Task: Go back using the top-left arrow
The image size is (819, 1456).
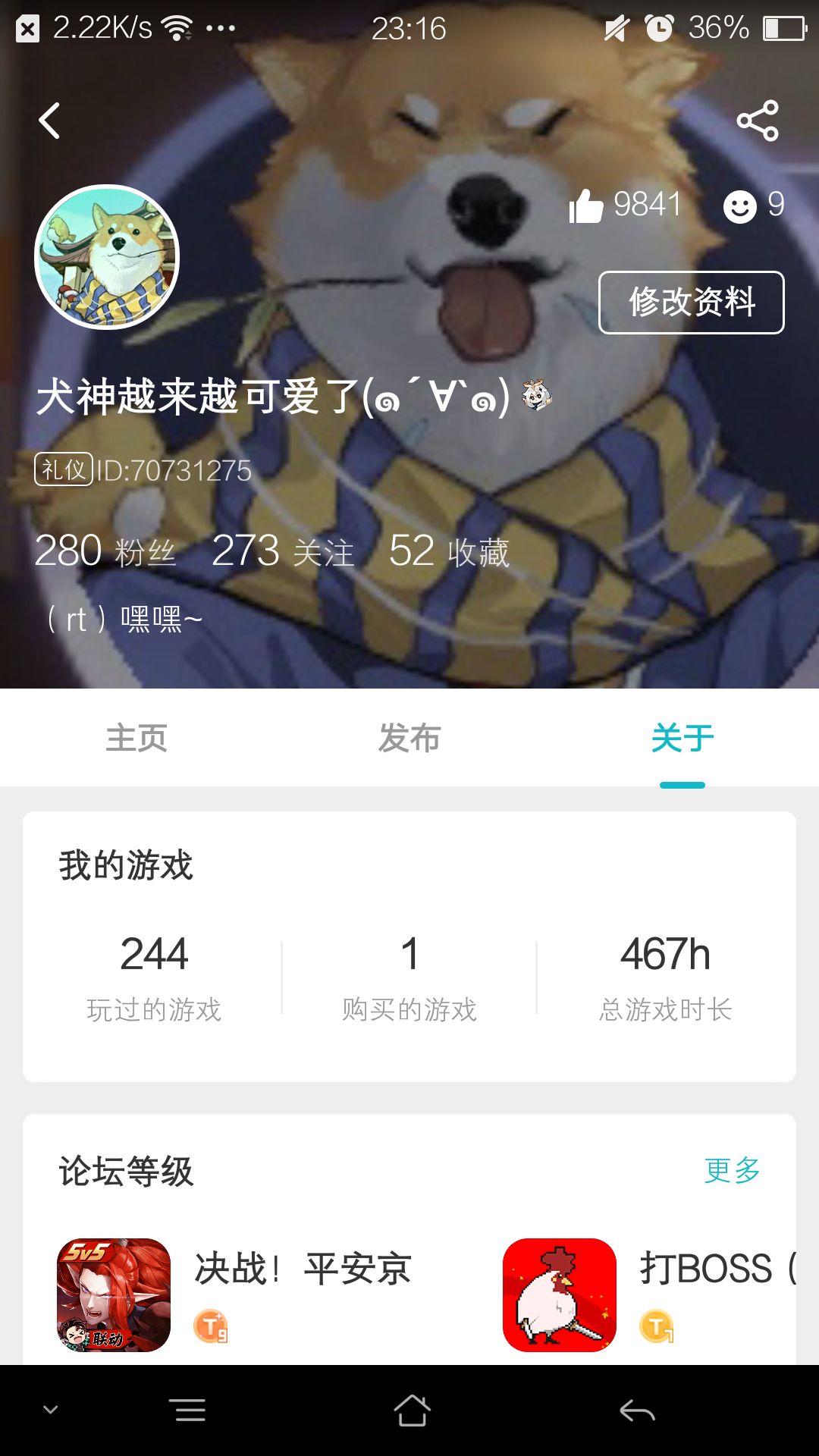Action: pyautogui.click(x=49, y=121)
